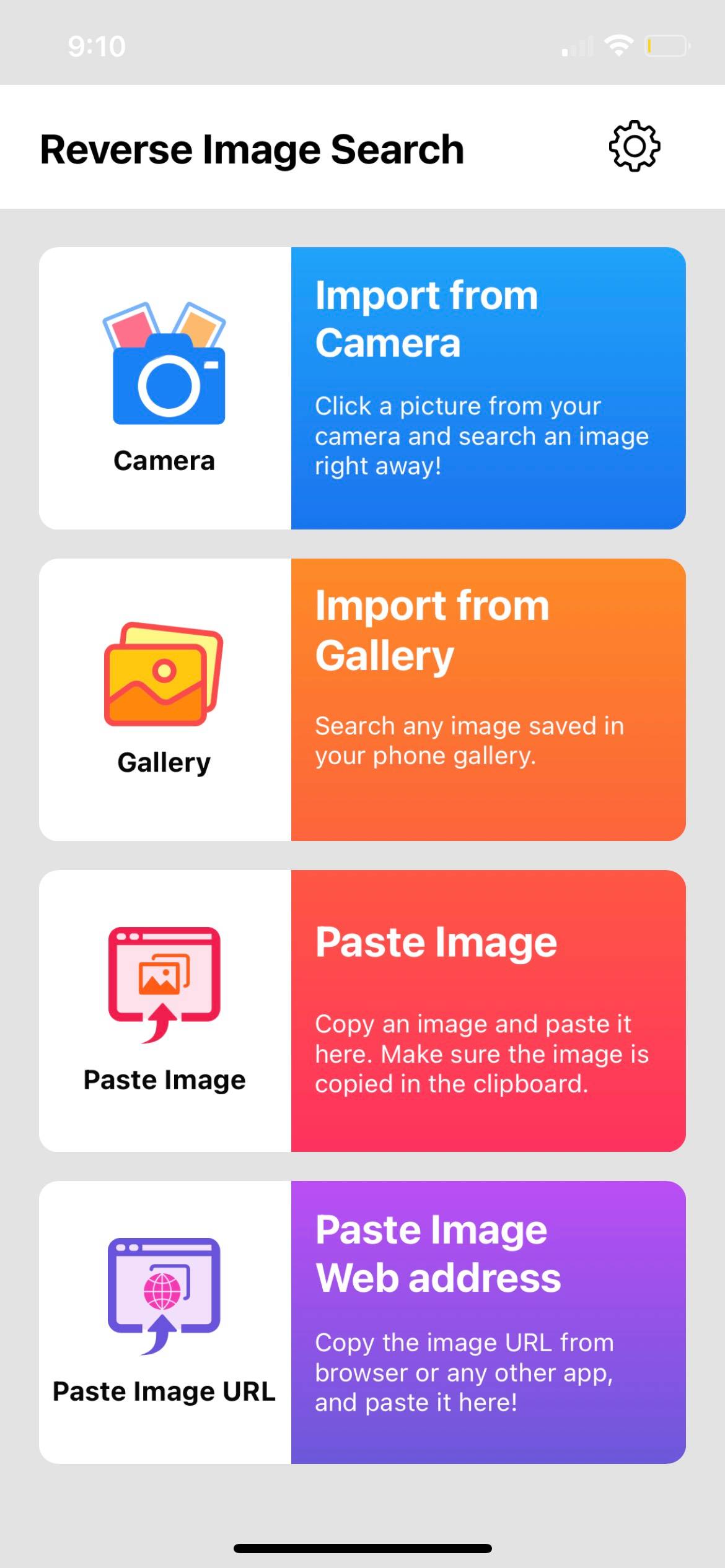Viewport: 725px width, 1568px height.
Task: Open settings via the gear icon
Action: pos(634,147)
